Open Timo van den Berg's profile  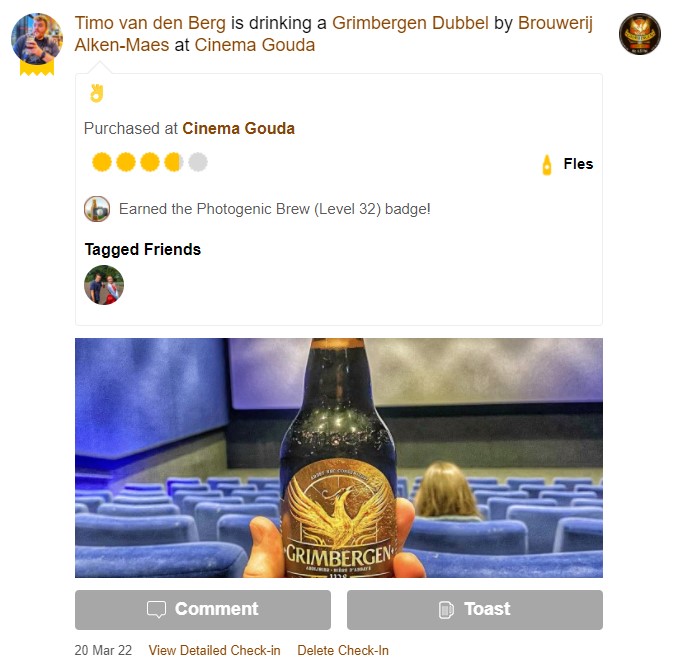pyautogui.click(x=150, y=23)
